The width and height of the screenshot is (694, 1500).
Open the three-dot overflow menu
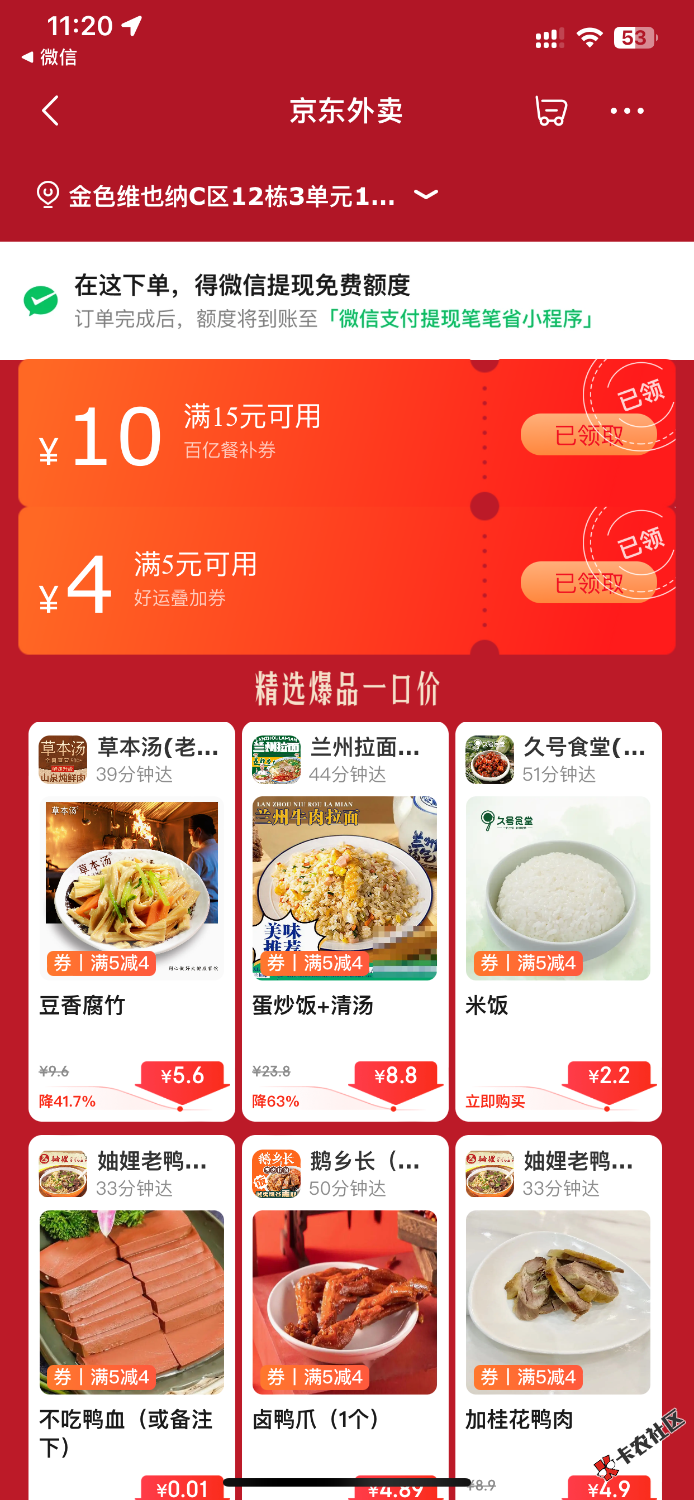pyautogui.click(x=627, y=111)
